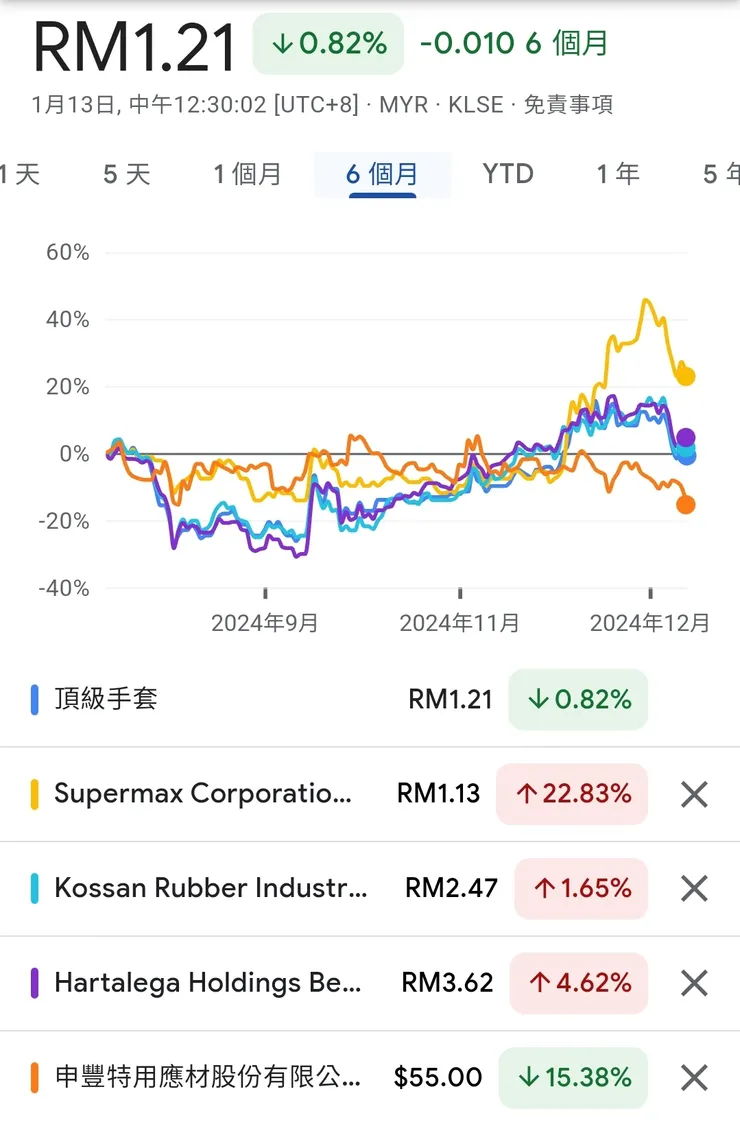The image size is (740, 1122).
Task: Click the green down arrow beside 0.82%
Action: coord(283,44)
